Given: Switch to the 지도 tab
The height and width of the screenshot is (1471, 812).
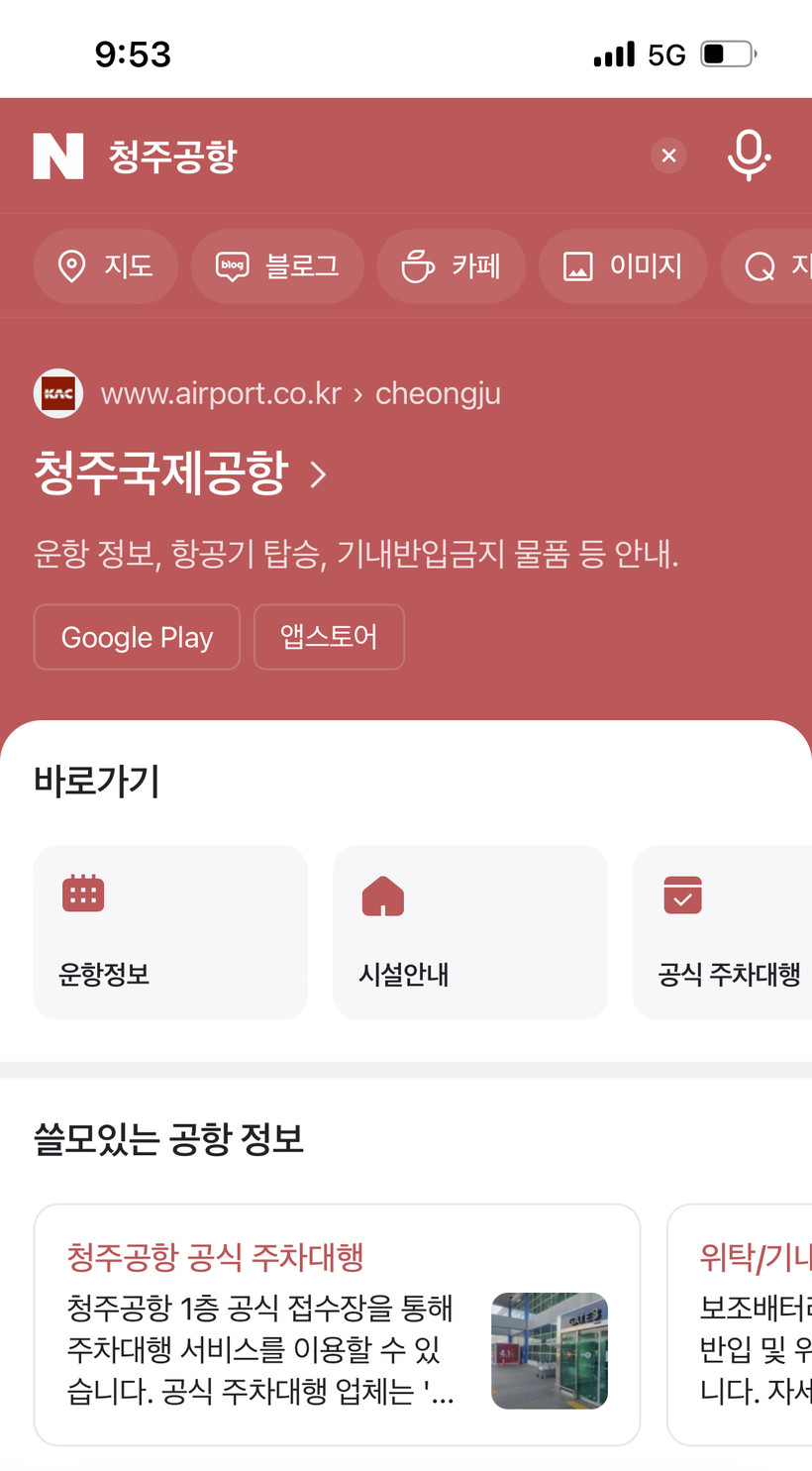Looking at the screenshot, I should click(x=106, y=266).
